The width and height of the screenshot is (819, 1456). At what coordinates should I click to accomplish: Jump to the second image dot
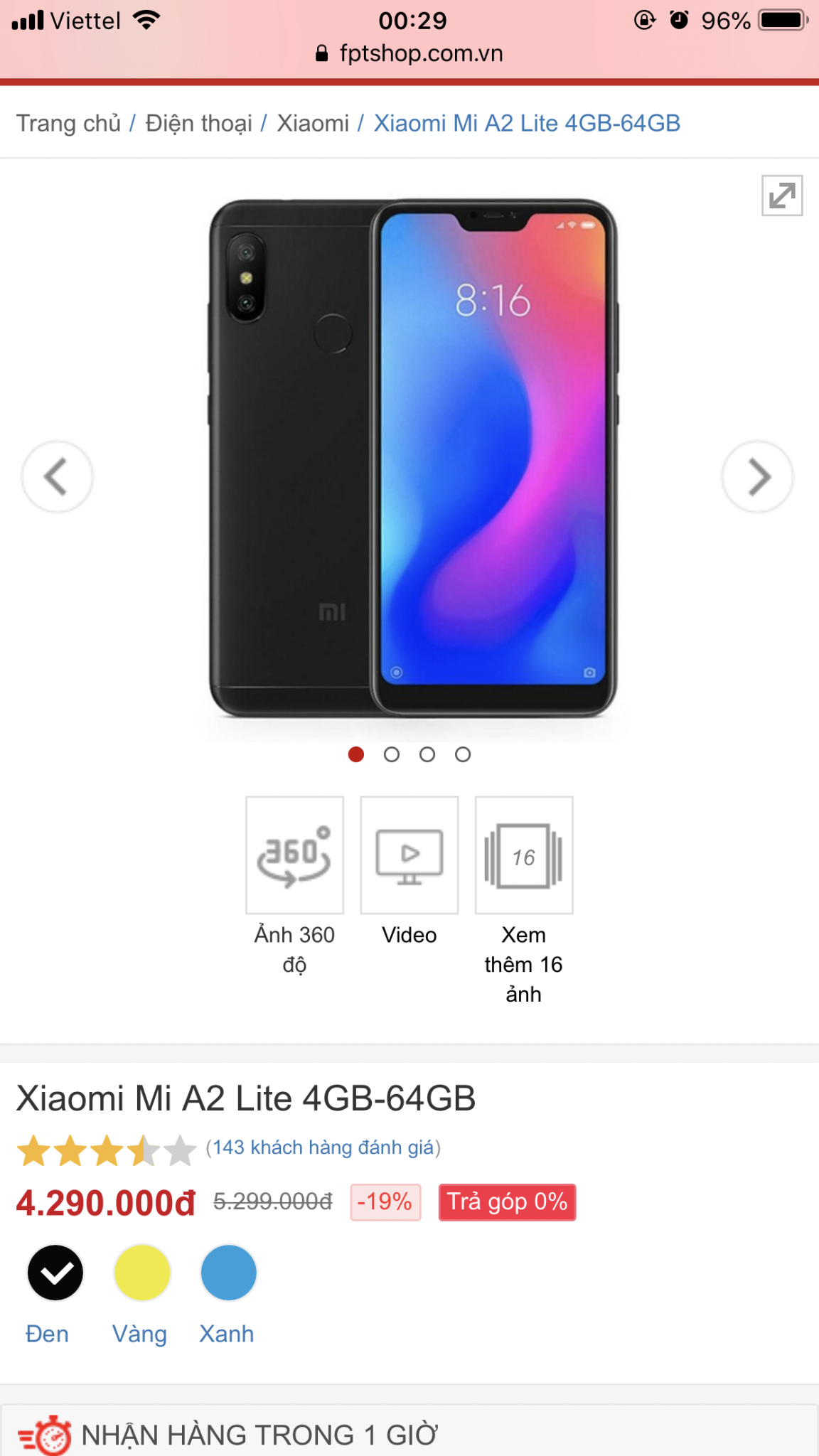pos(392,754)
